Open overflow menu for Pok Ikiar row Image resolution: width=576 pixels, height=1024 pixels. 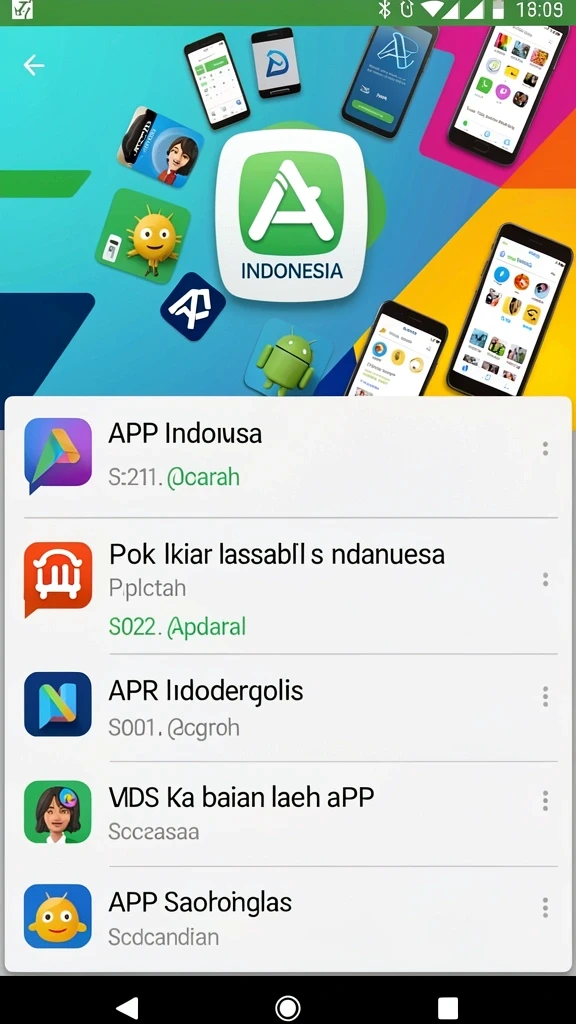[545, 579]
